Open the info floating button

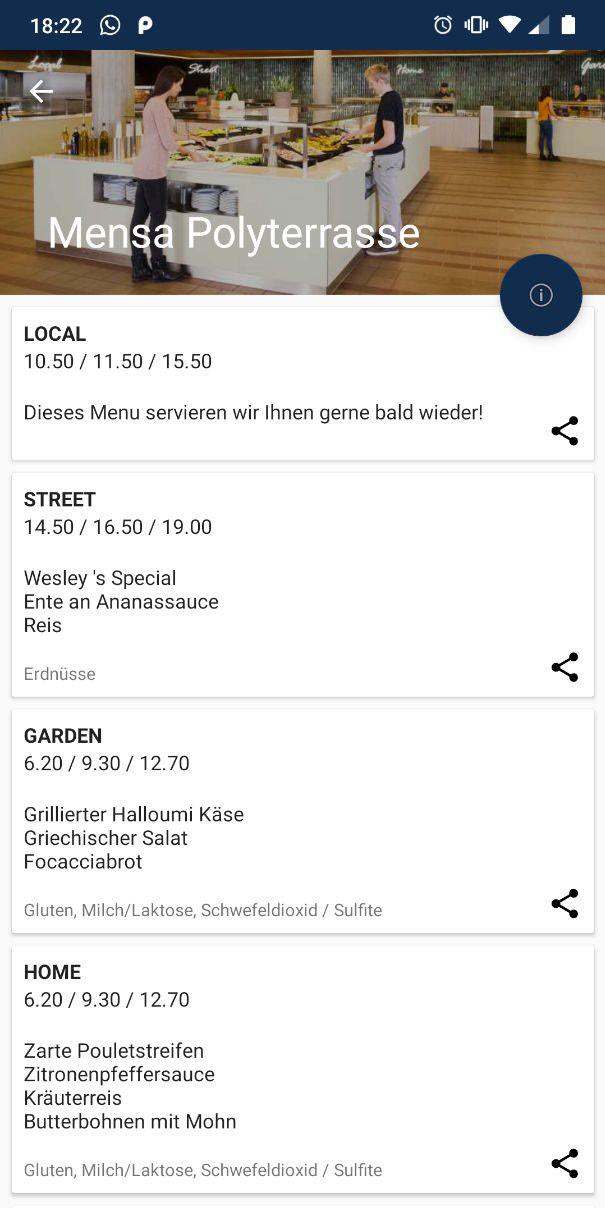pyautogui.click(x=541, y=295)
